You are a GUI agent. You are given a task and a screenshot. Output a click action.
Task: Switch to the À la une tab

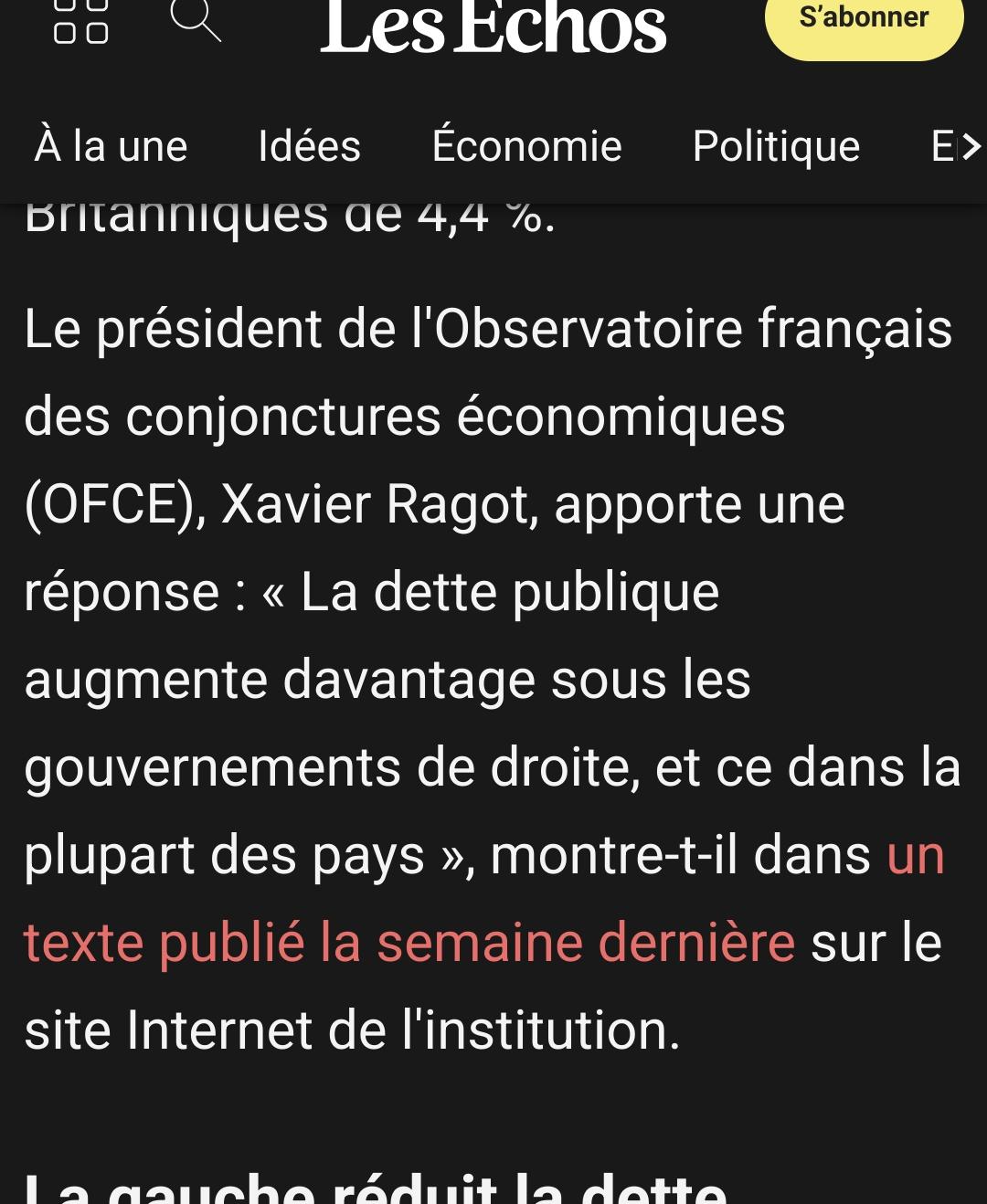pyautogui.click(x=111, y=146)
